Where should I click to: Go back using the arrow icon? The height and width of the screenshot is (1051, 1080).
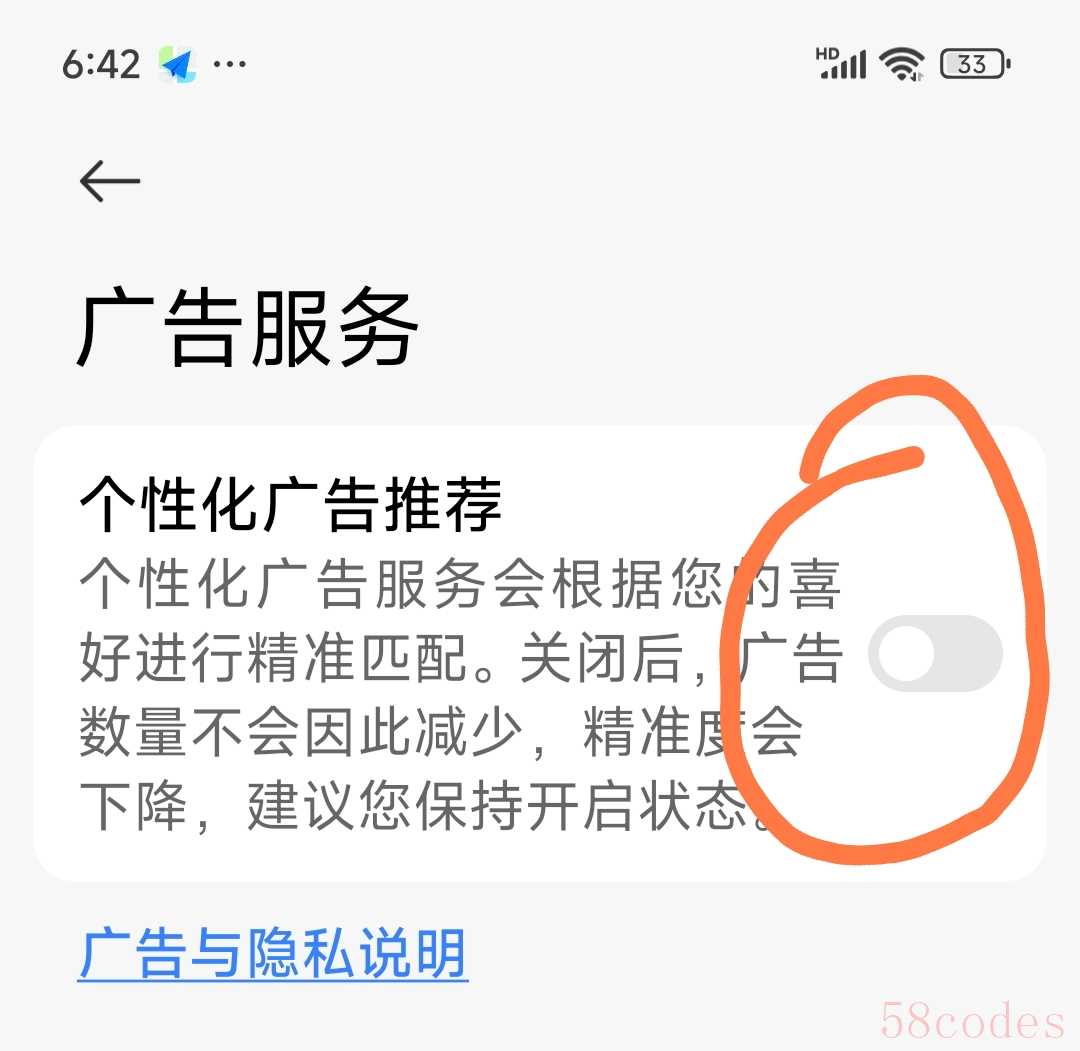[x=110, y=181]
